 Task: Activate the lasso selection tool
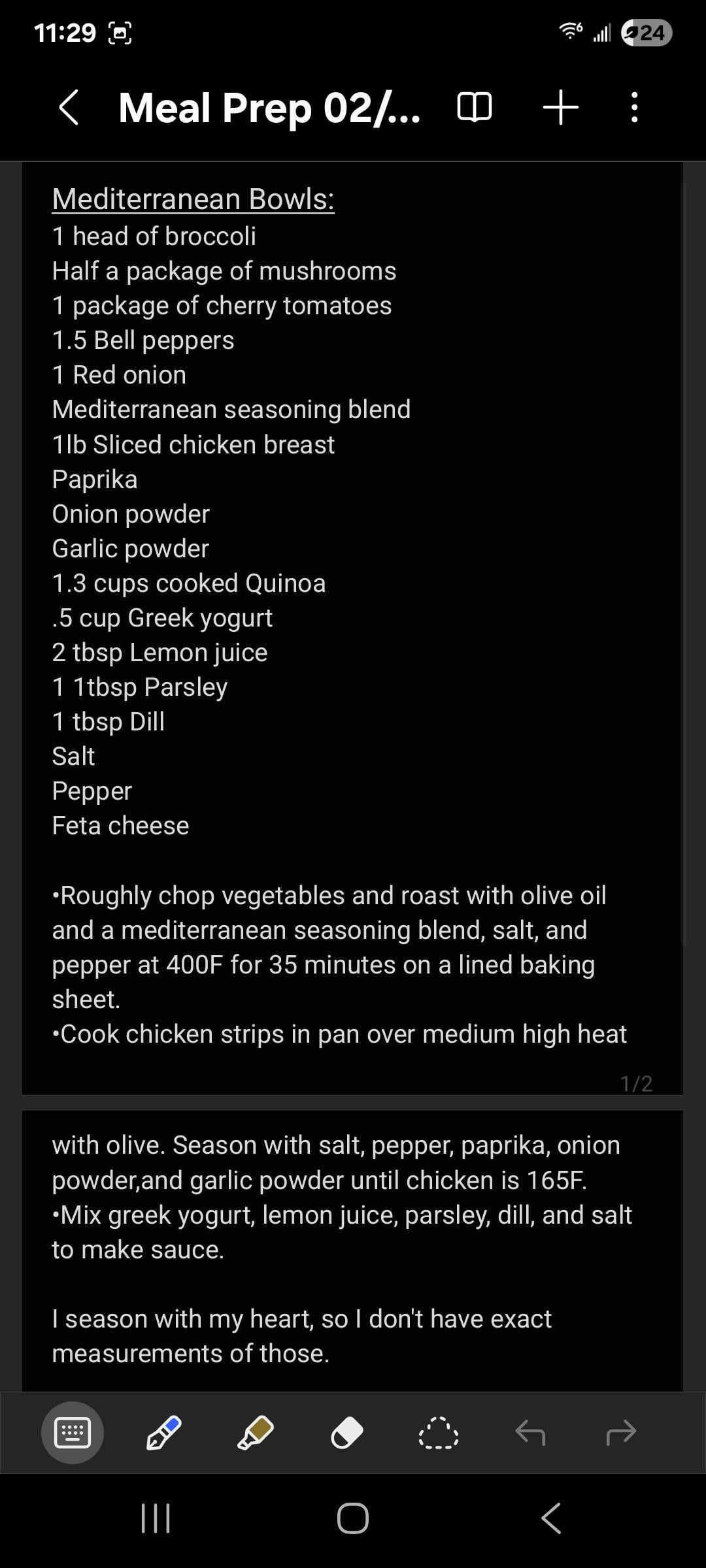[438, 1433]
